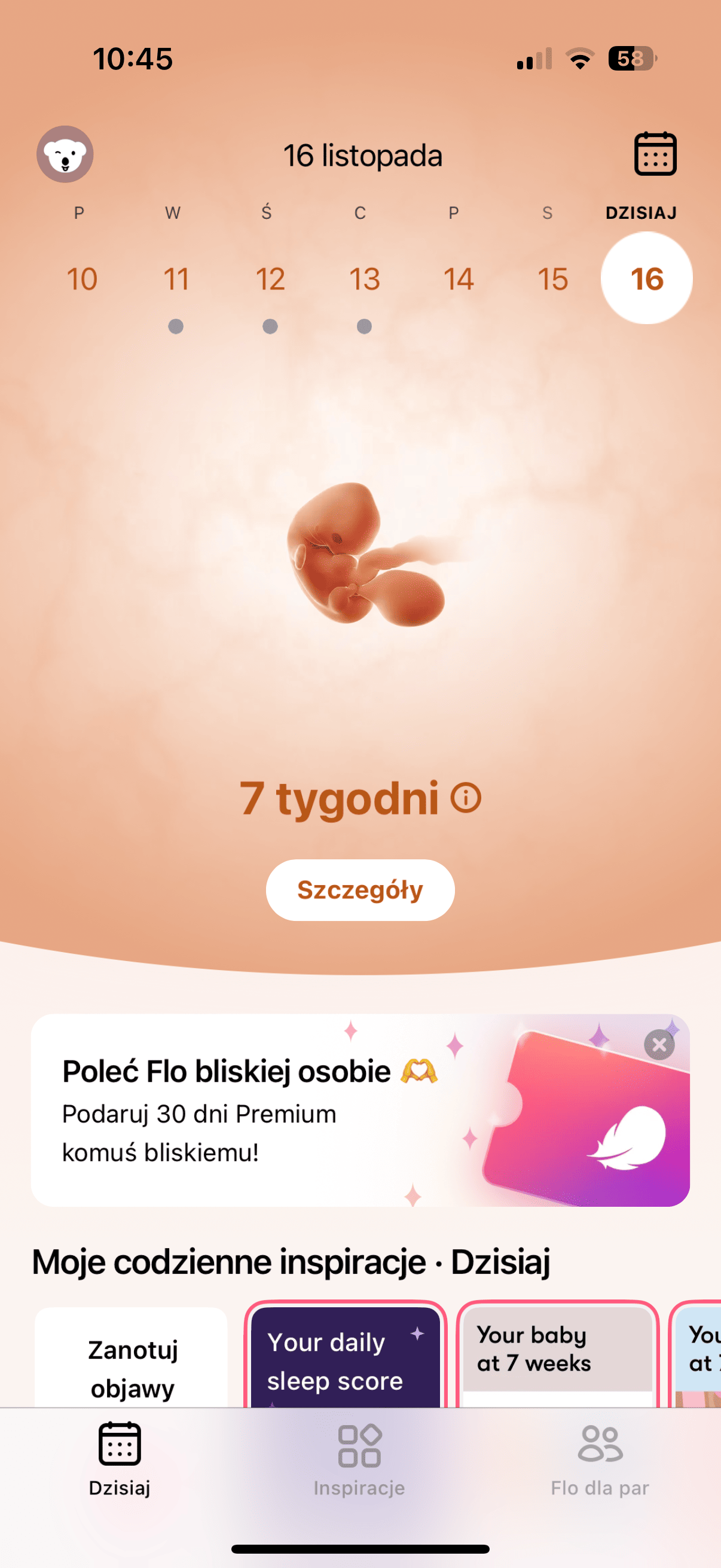
Task: Select day 14 in the week strip
Action: click(x=458, y=279)
